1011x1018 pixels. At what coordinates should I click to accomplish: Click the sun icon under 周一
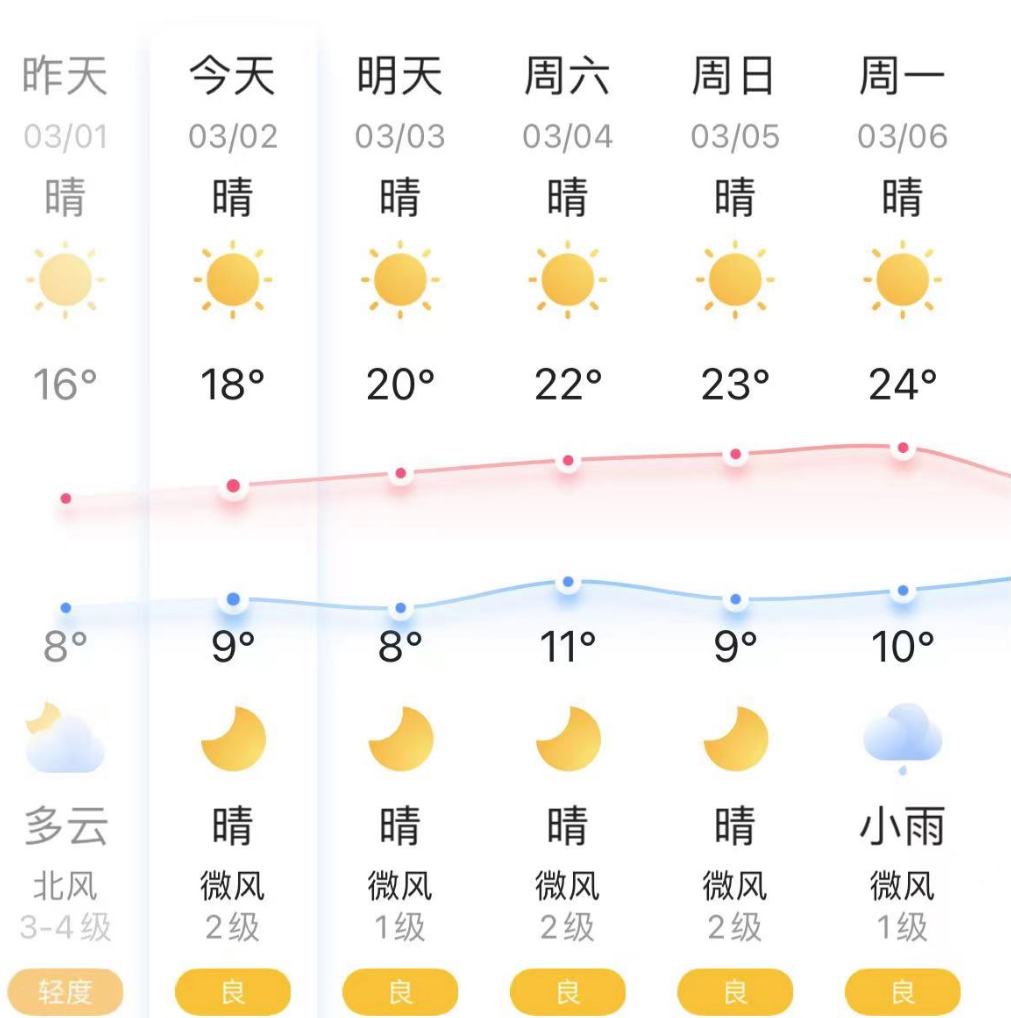(x=903, y=279)
